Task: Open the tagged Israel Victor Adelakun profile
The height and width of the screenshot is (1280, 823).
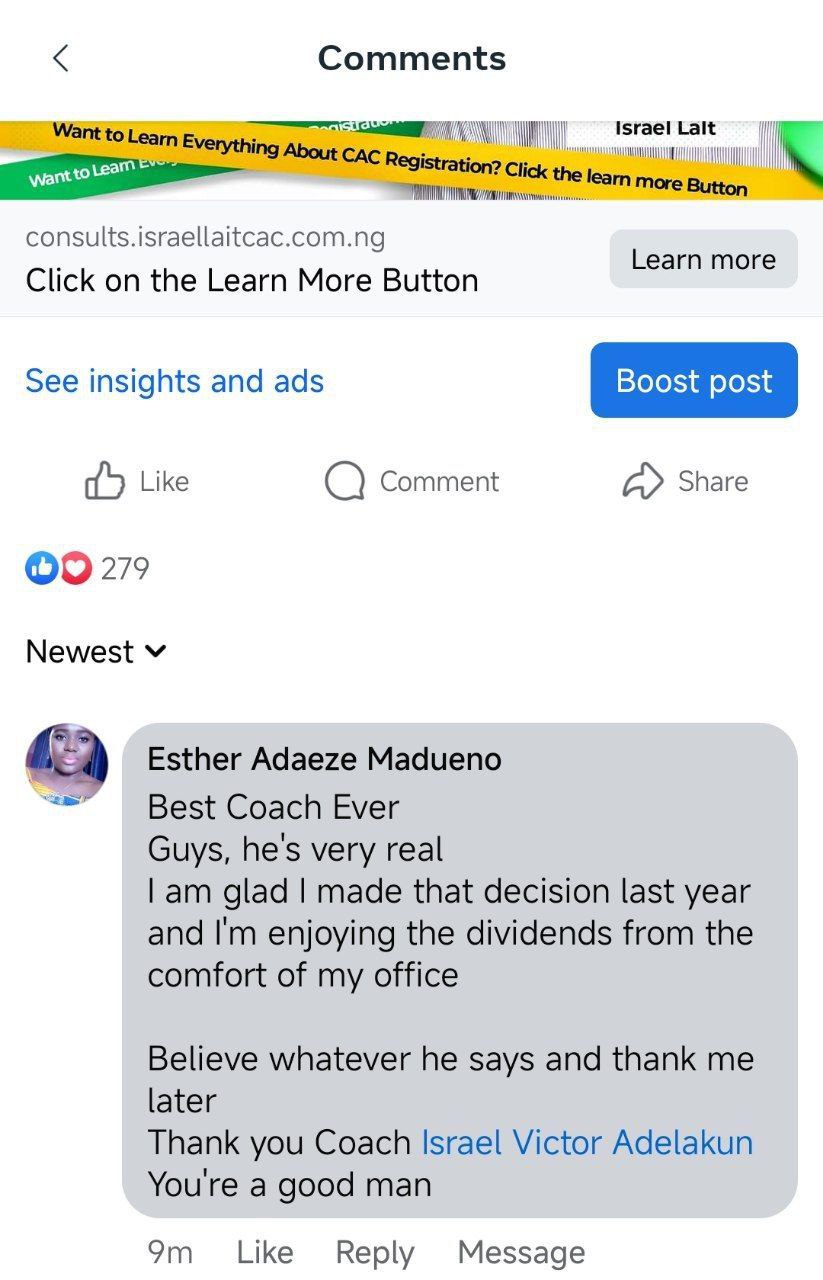Action: [587, 1142]
